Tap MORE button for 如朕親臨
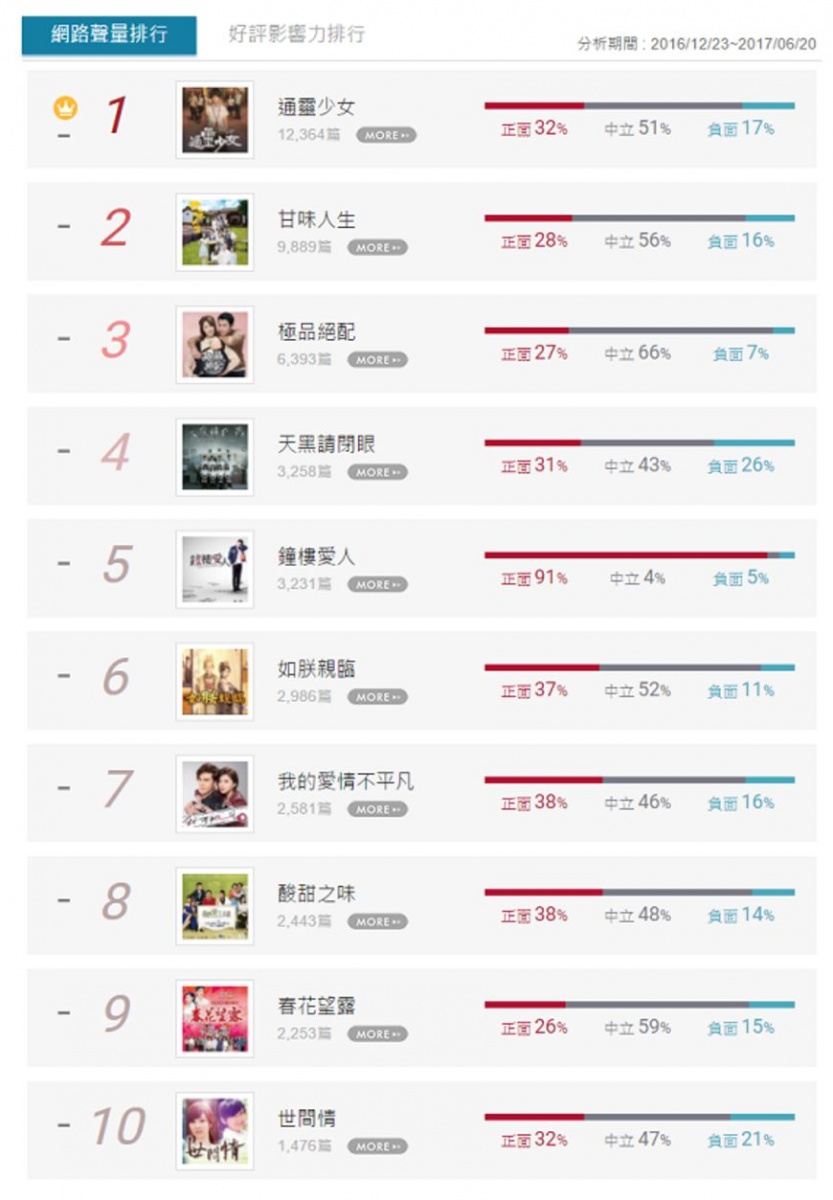 [377, 697]
